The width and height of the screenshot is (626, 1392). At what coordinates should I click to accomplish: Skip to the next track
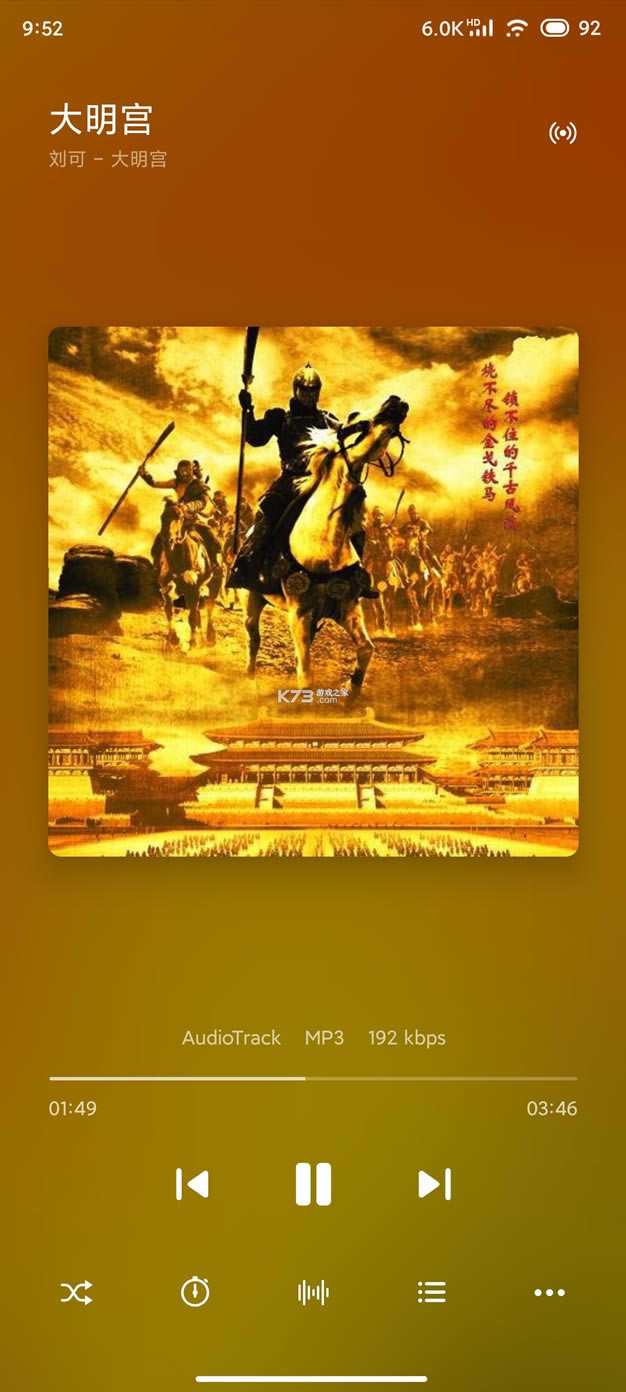[434, 1184]
